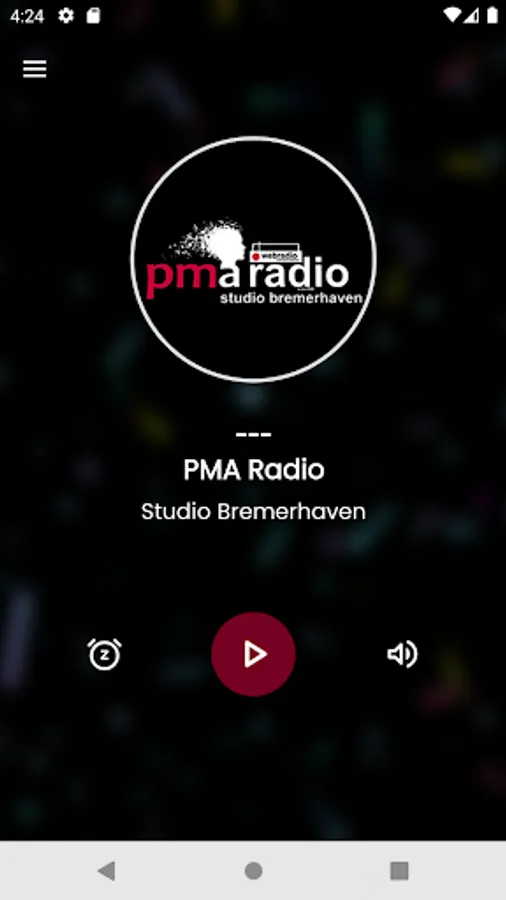Open recent apps from navigation bar

click(399, 871)
